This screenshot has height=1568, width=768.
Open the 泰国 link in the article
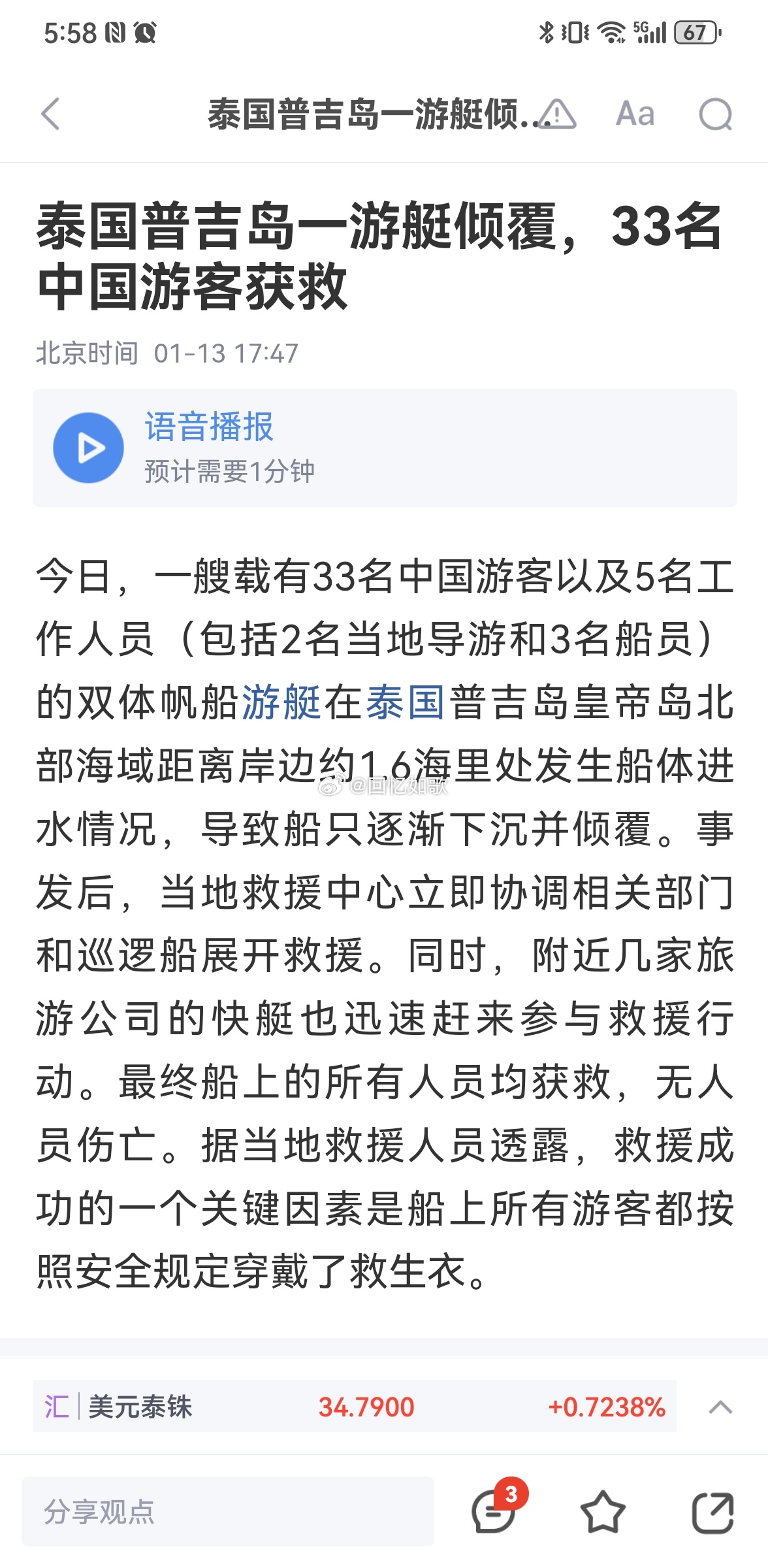pos(405,703)
